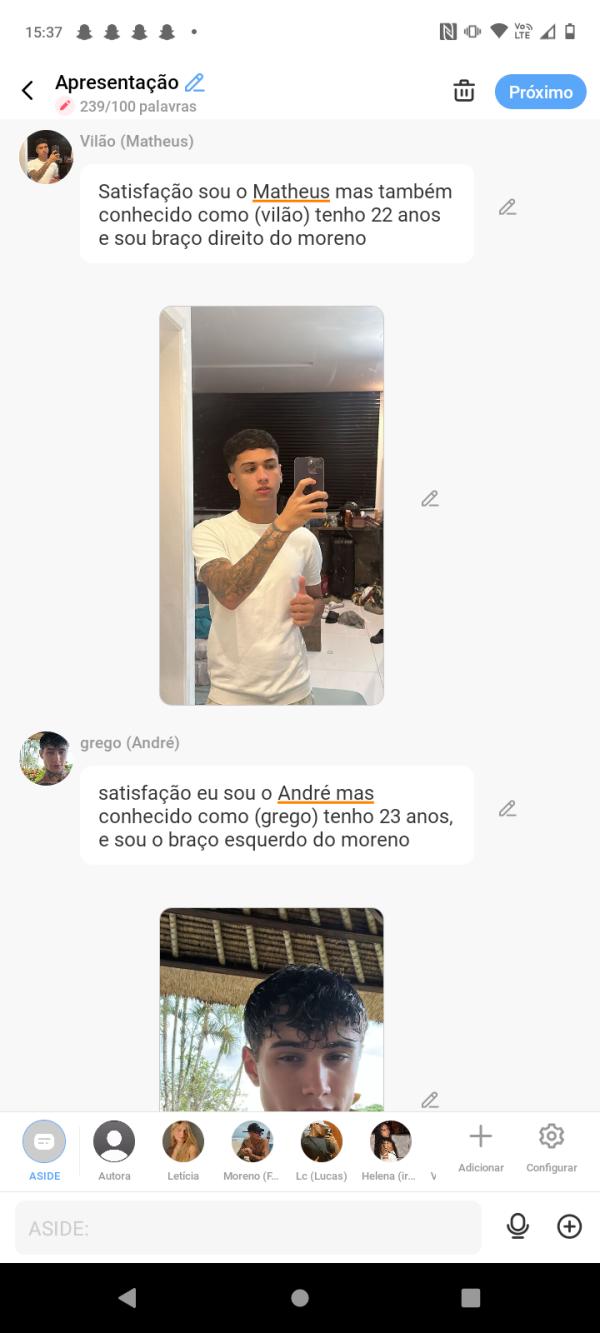This screenshot has width=600, height=1333.
Task: Delete with the trash icon
Action: coord(464,91)
